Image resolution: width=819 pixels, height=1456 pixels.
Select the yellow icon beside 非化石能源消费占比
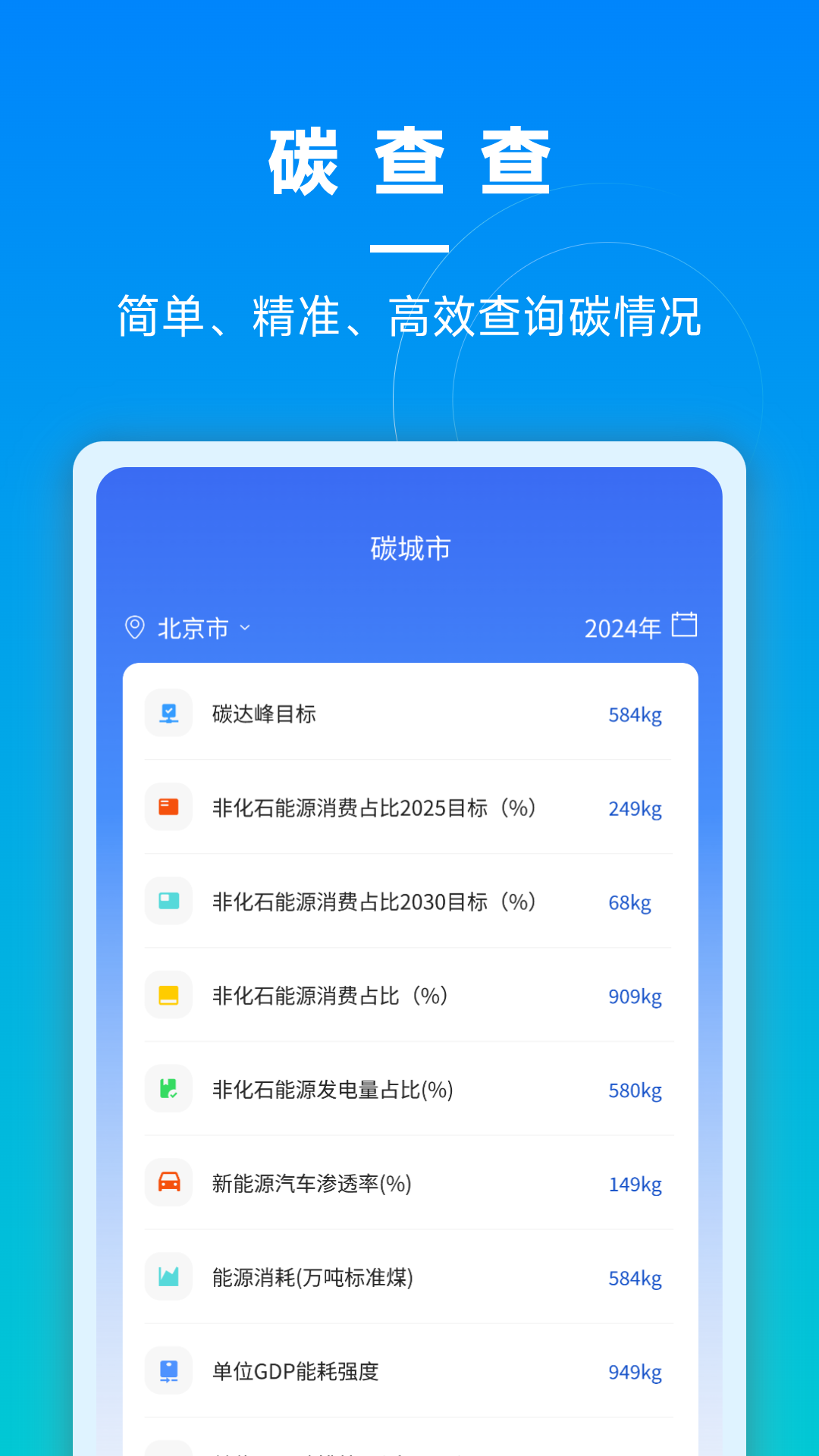168,995
